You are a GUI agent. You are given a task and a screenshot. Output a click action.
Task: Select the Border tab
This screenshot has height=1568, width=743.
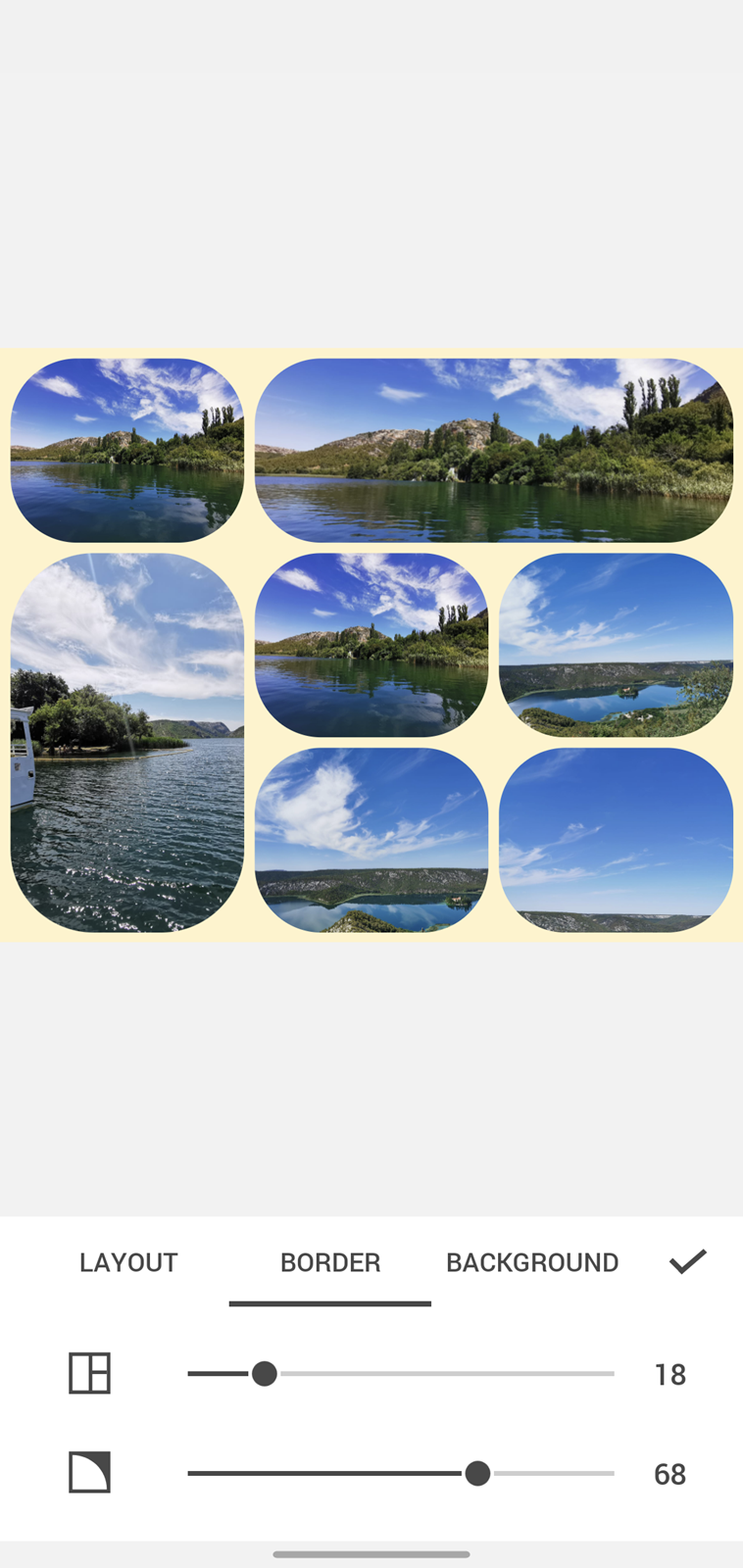[330, 1262]
